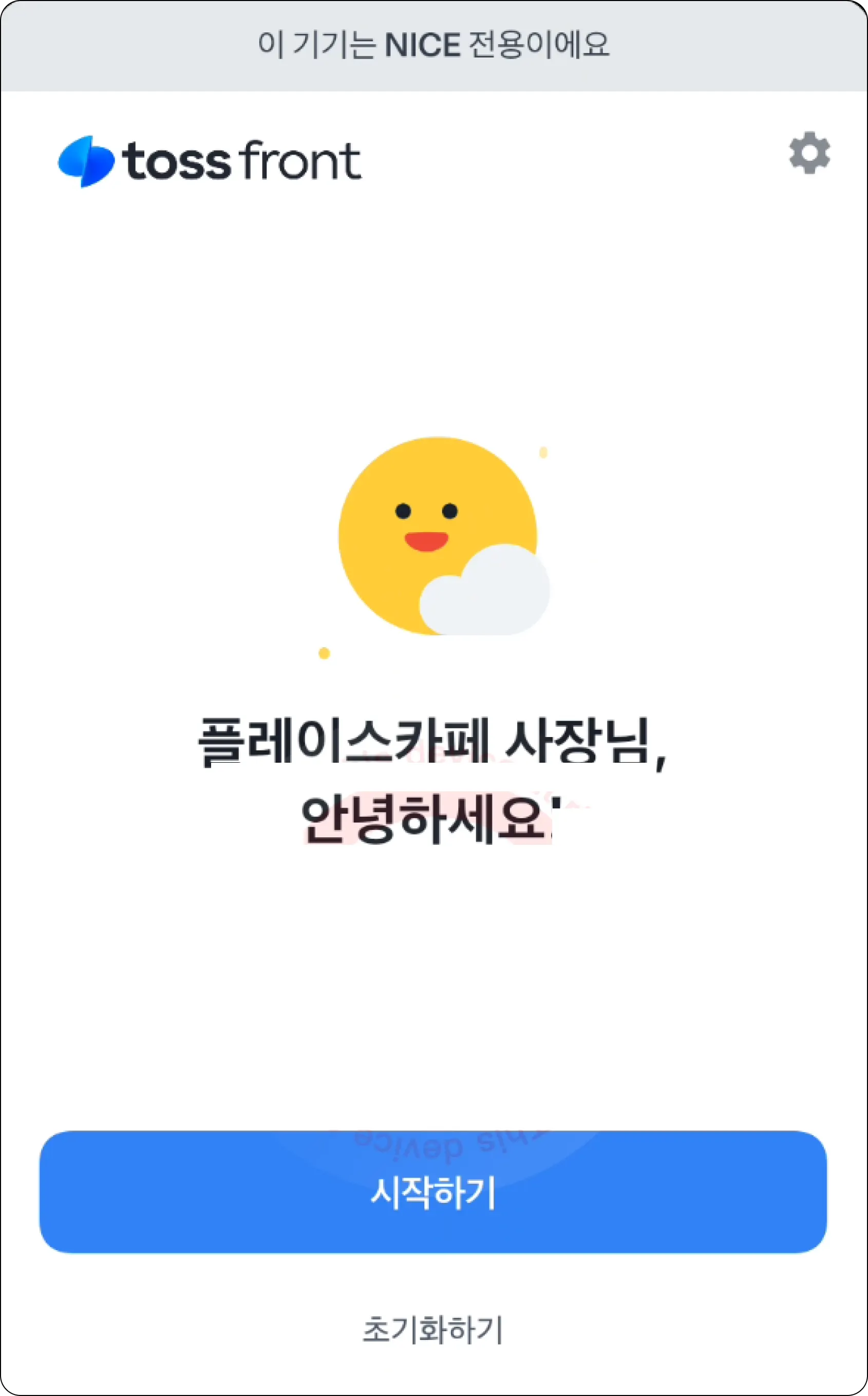Select 초기화하기 to reset the device

(x=433, y=1329)
